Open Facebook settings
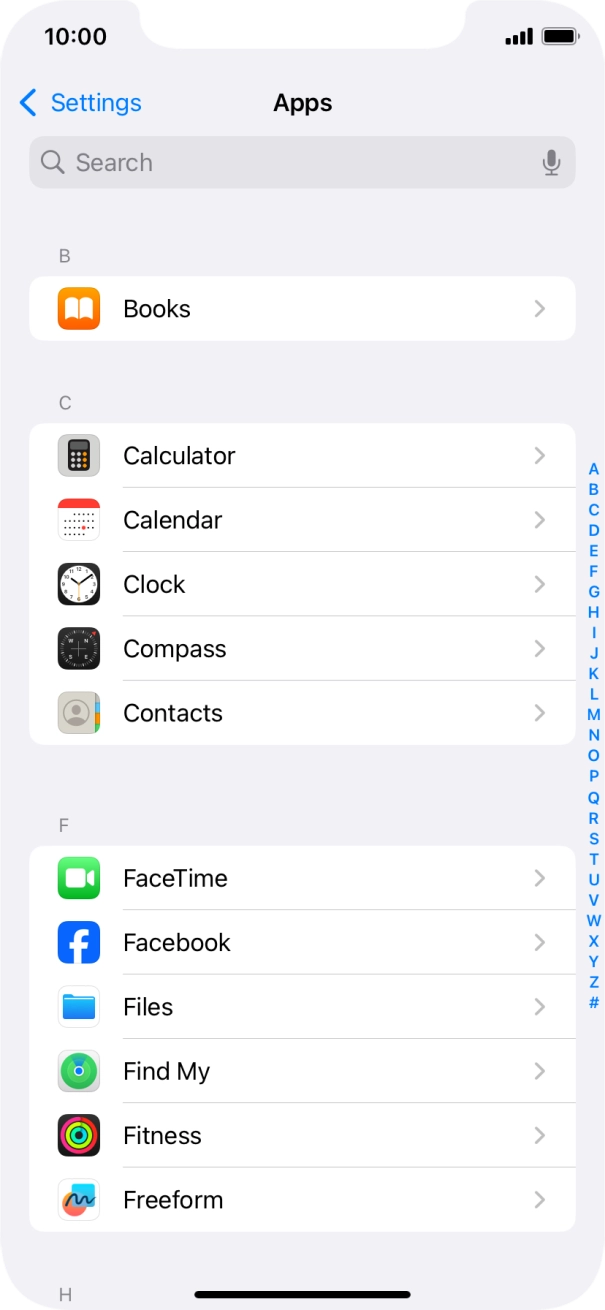The image size is (605, 1310). 302,943
